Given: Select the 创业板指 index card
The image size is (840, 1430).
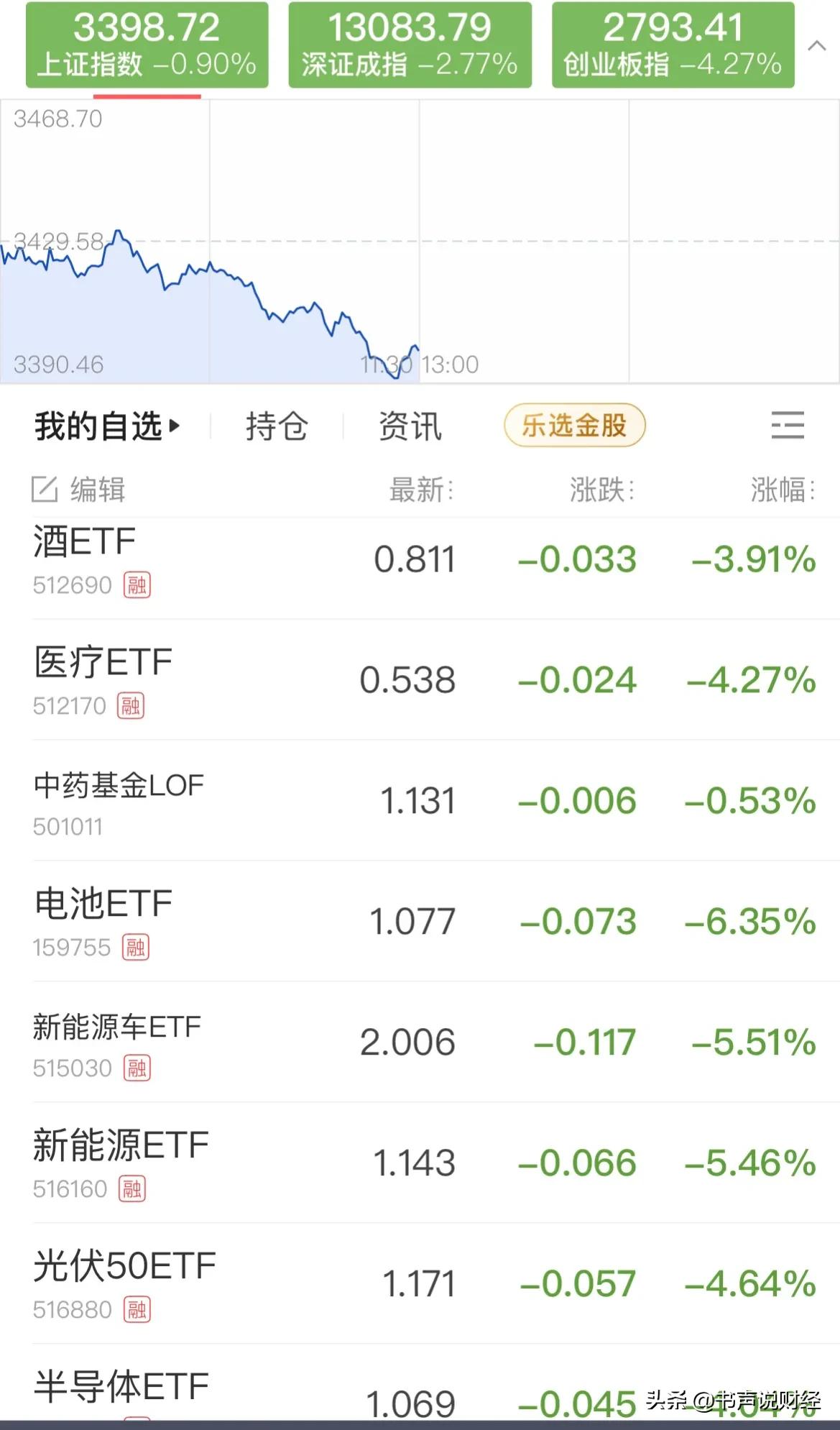Looking at the screenshot, I should click(x=673, y=45).
